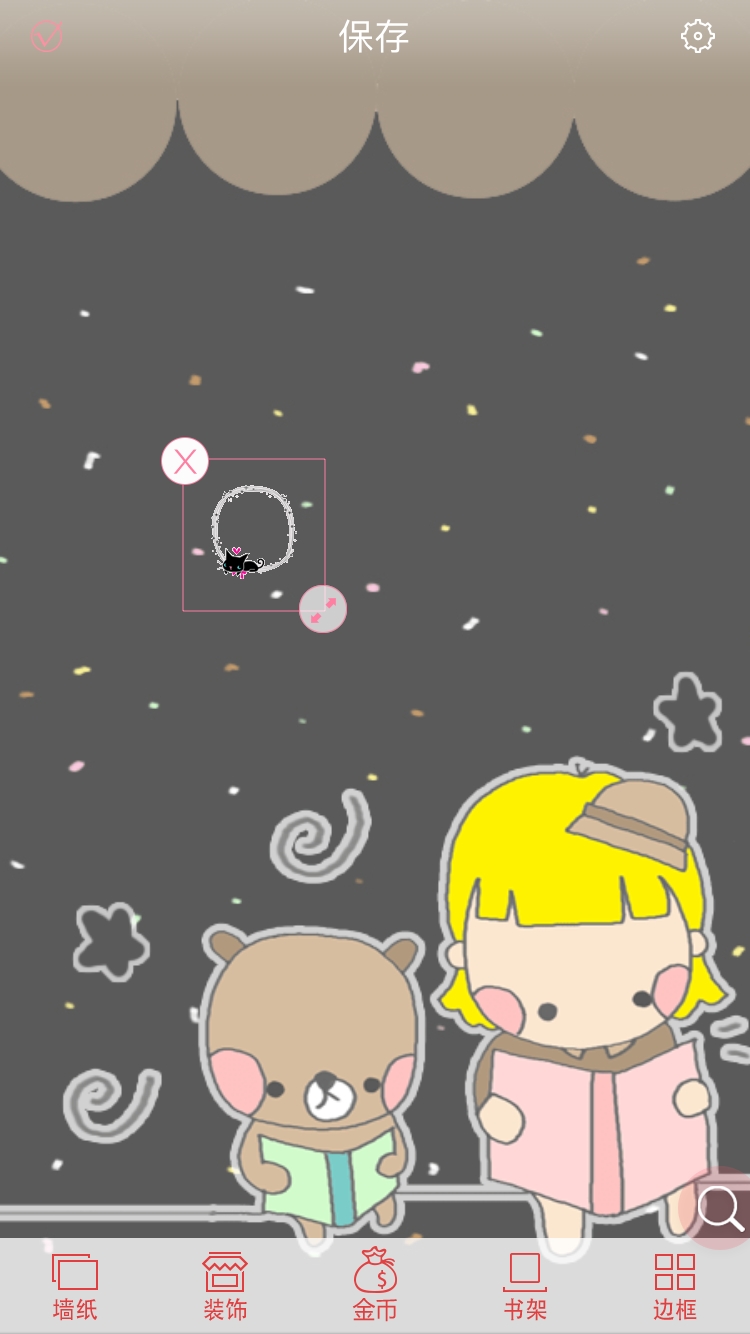The height and width of the screenshot is (1334, 750).
Task: Switch to the 墙纸 tab
Action: coord(75,1287)
